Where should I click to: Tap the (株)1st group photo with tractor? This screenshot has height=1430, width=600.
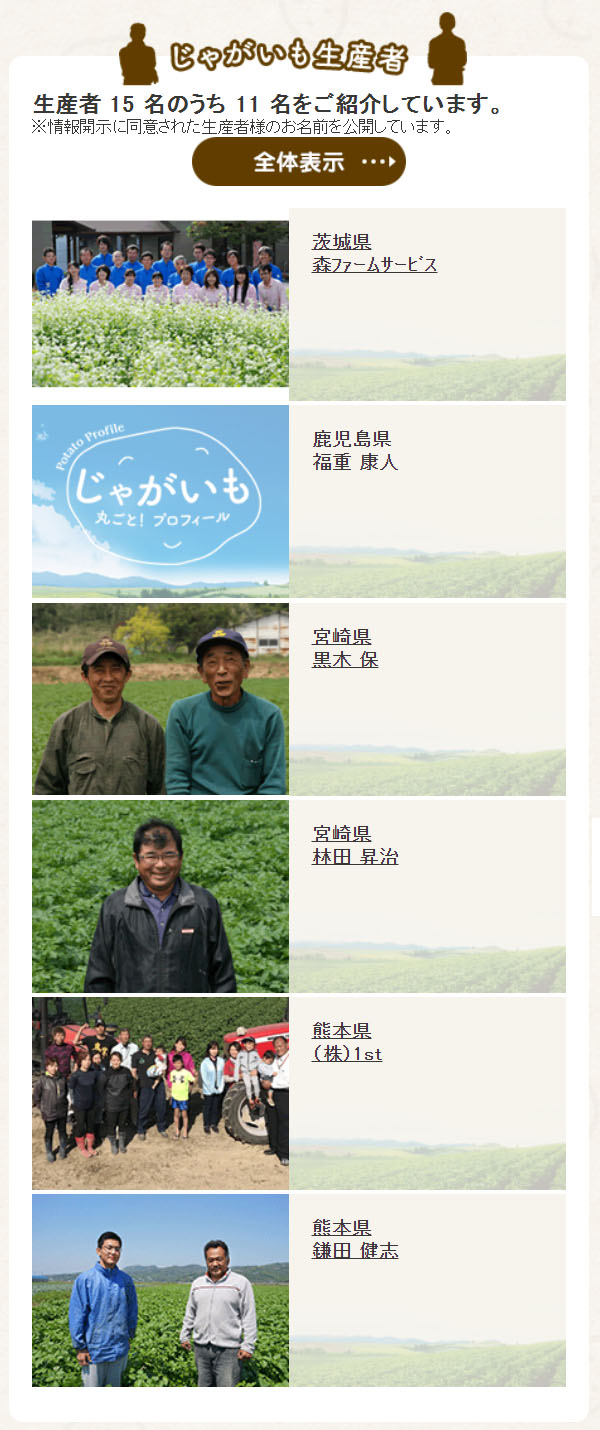tap(160, 1093)
